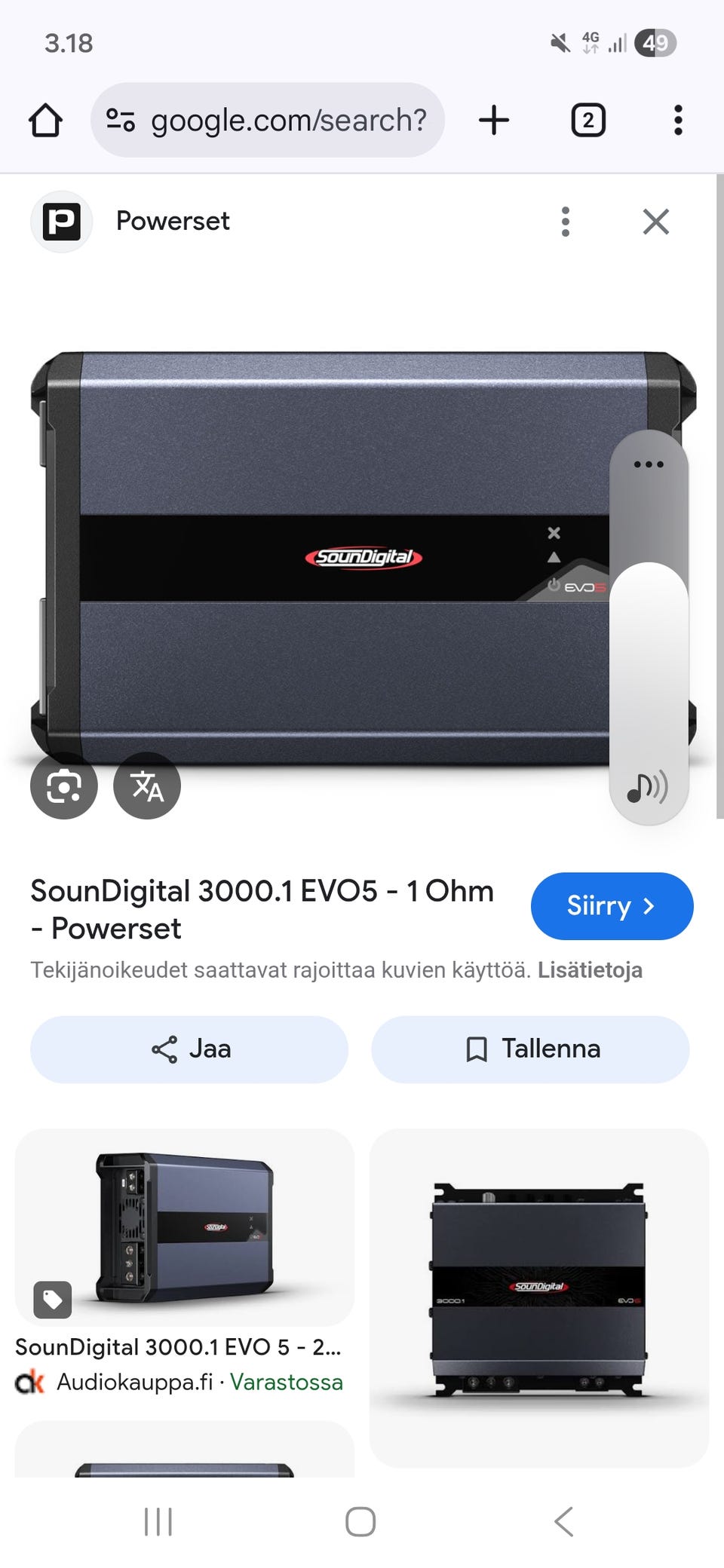Tap the listen audio icon
Image resolution: width=724 pixels, height=1568 pixels.
pyautogui.click(x=647, y=789)
